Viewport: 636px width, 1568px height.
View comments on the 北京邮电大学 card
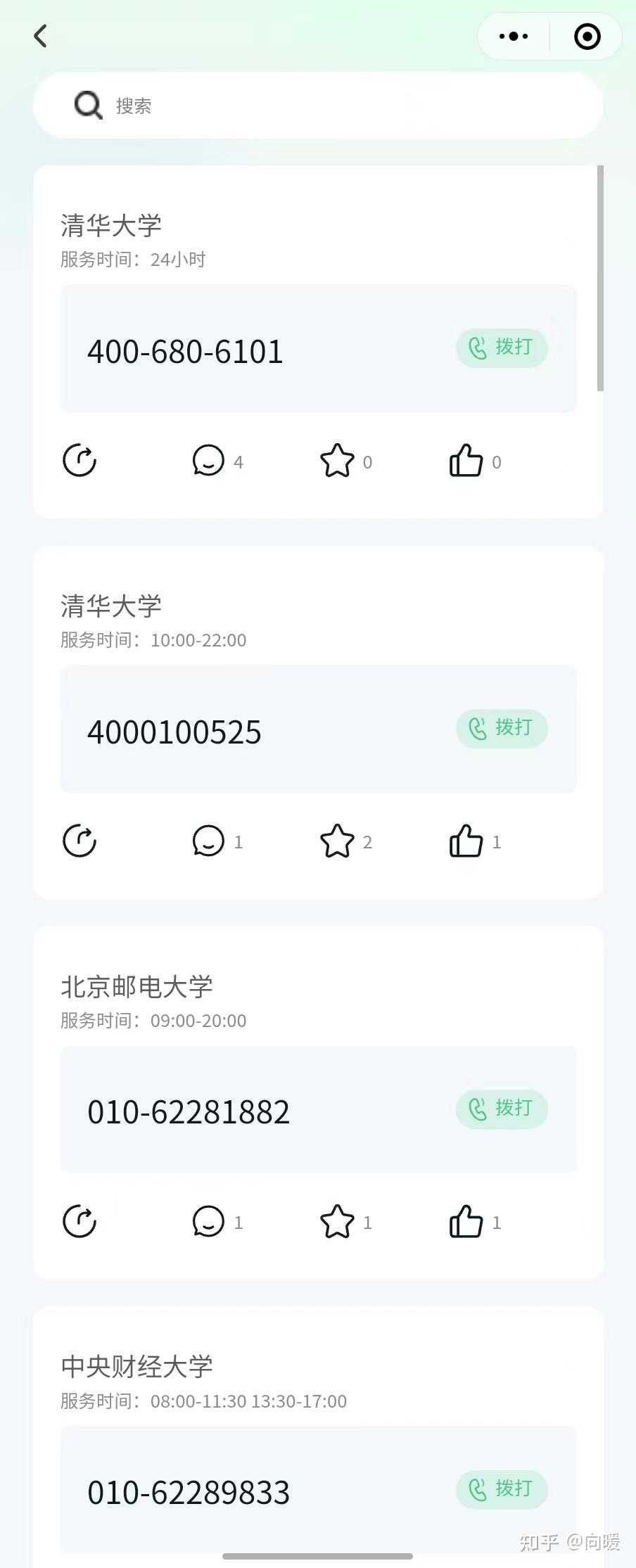click(x=209, y=1222)
